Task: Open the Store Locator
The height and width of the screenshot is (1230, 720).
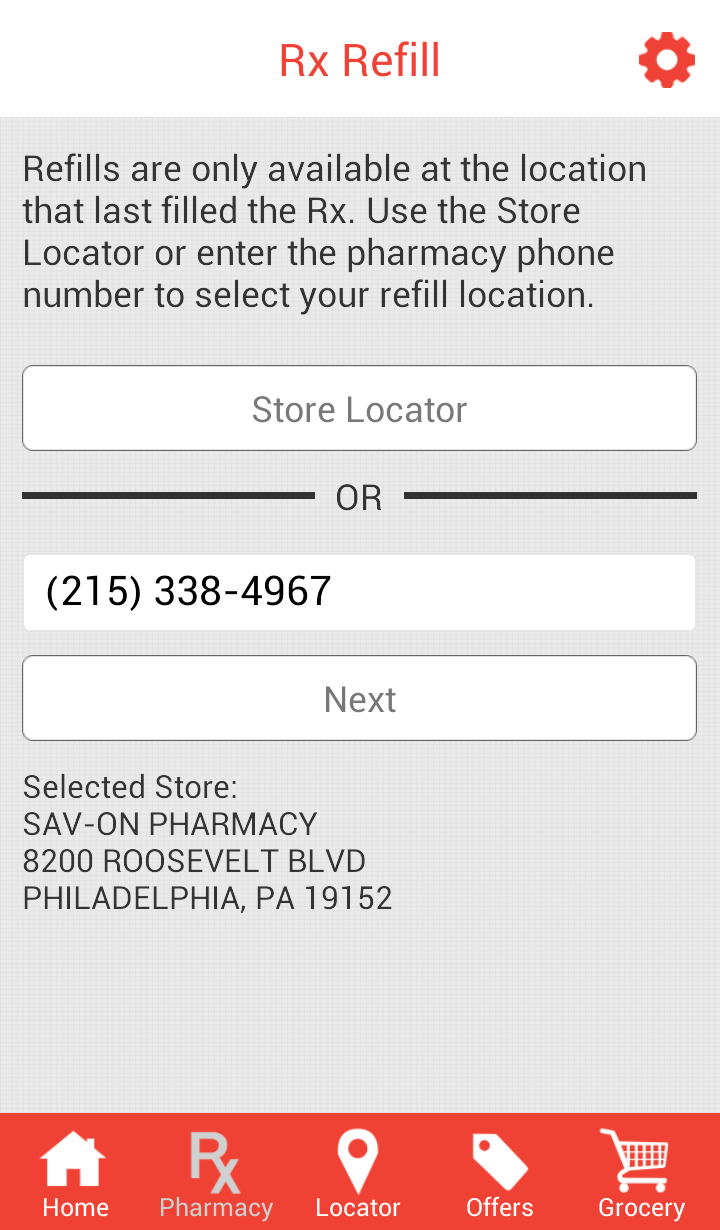Action: [359, 408]
